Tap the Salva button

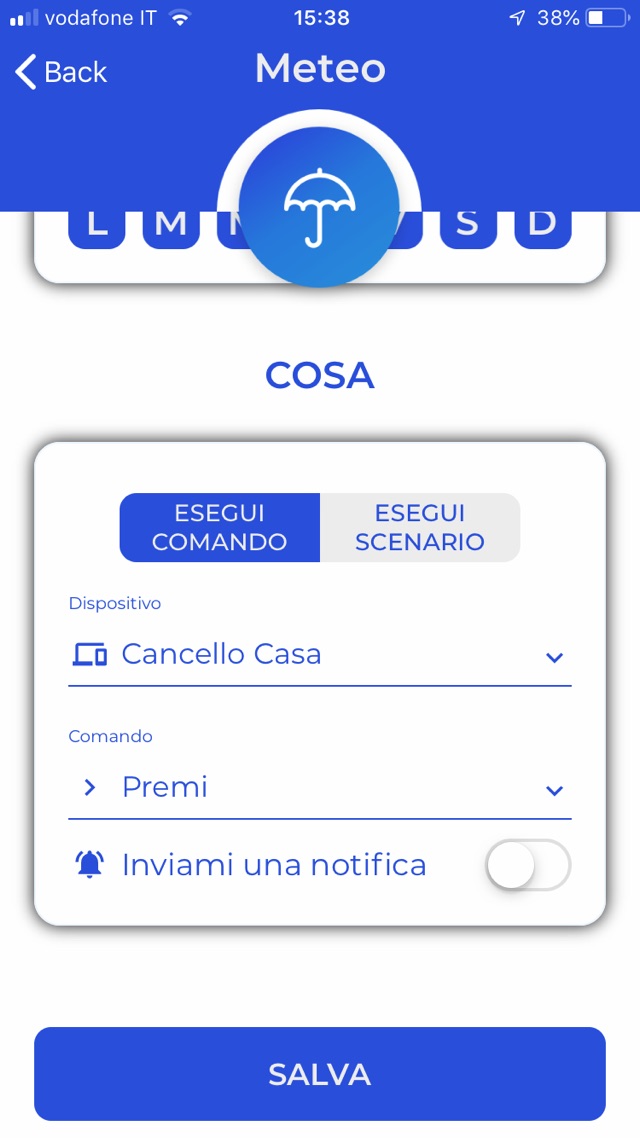[320, 1074]
